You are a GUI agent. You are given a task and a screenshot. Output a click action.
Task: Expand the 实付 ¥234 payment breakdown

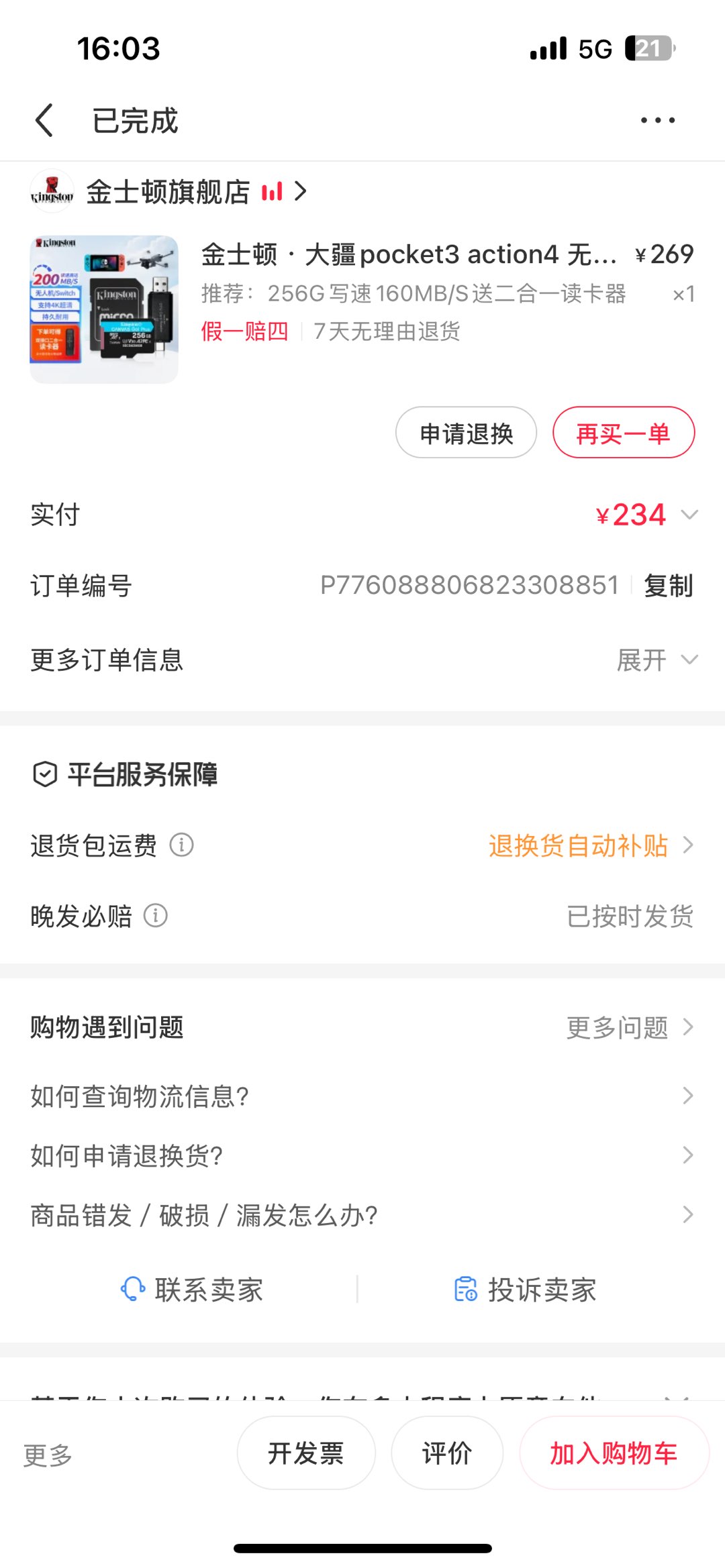click(689, 515)
